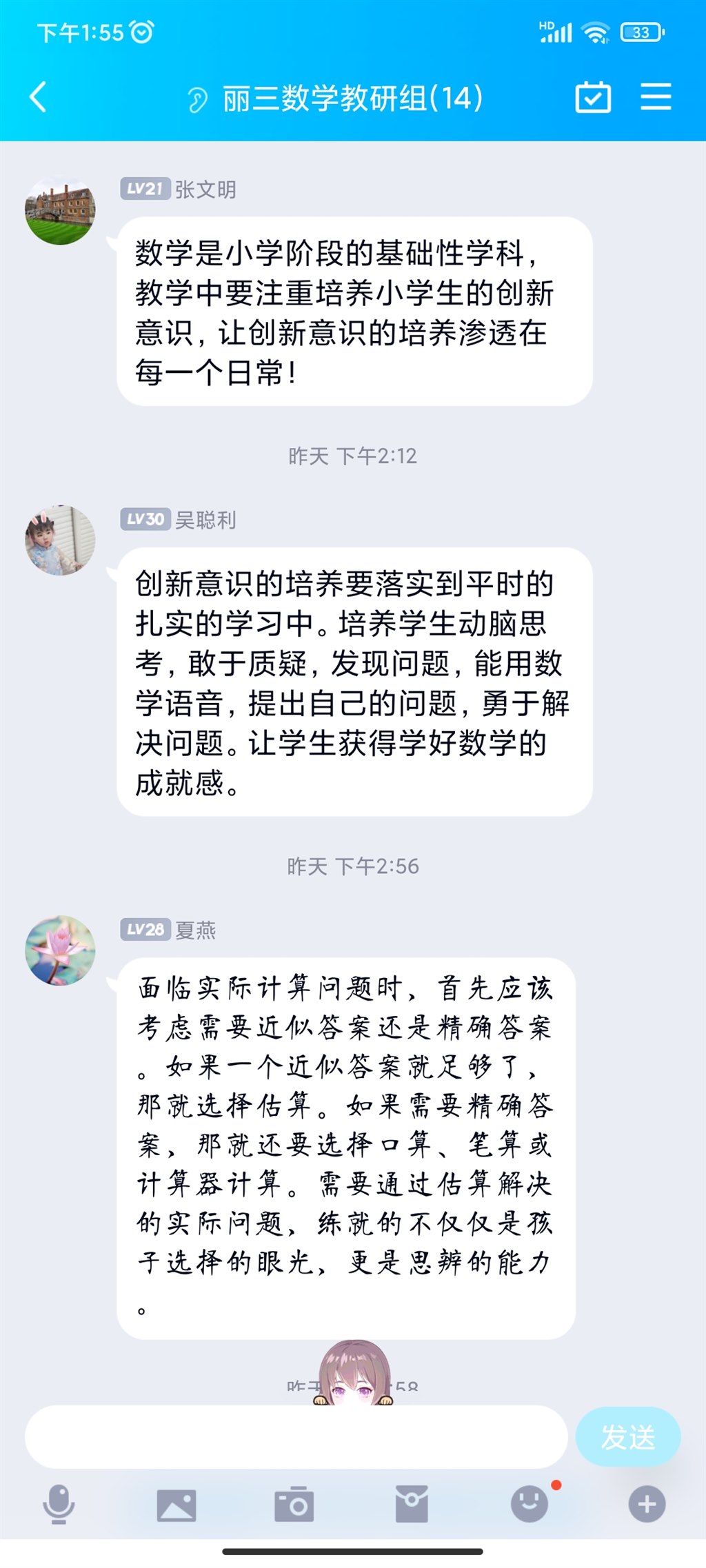Focus the message input field
The width and height of the screenshot is (706, 1568).
pyautogui.click(x=296, y=1437)
